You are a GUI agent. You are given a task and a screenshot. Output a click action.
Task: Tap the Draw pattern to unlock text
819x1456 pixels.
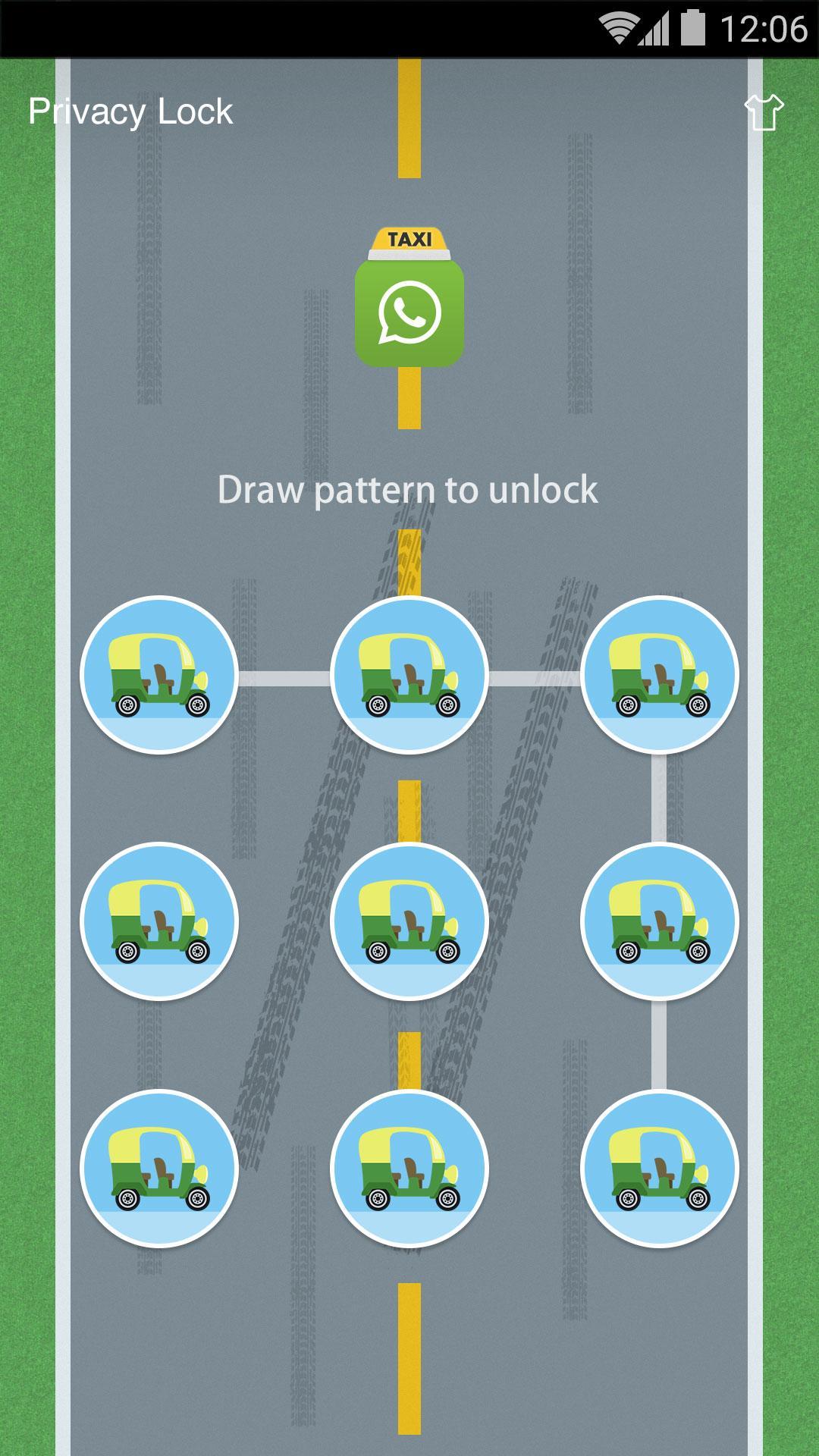point(409,490)
